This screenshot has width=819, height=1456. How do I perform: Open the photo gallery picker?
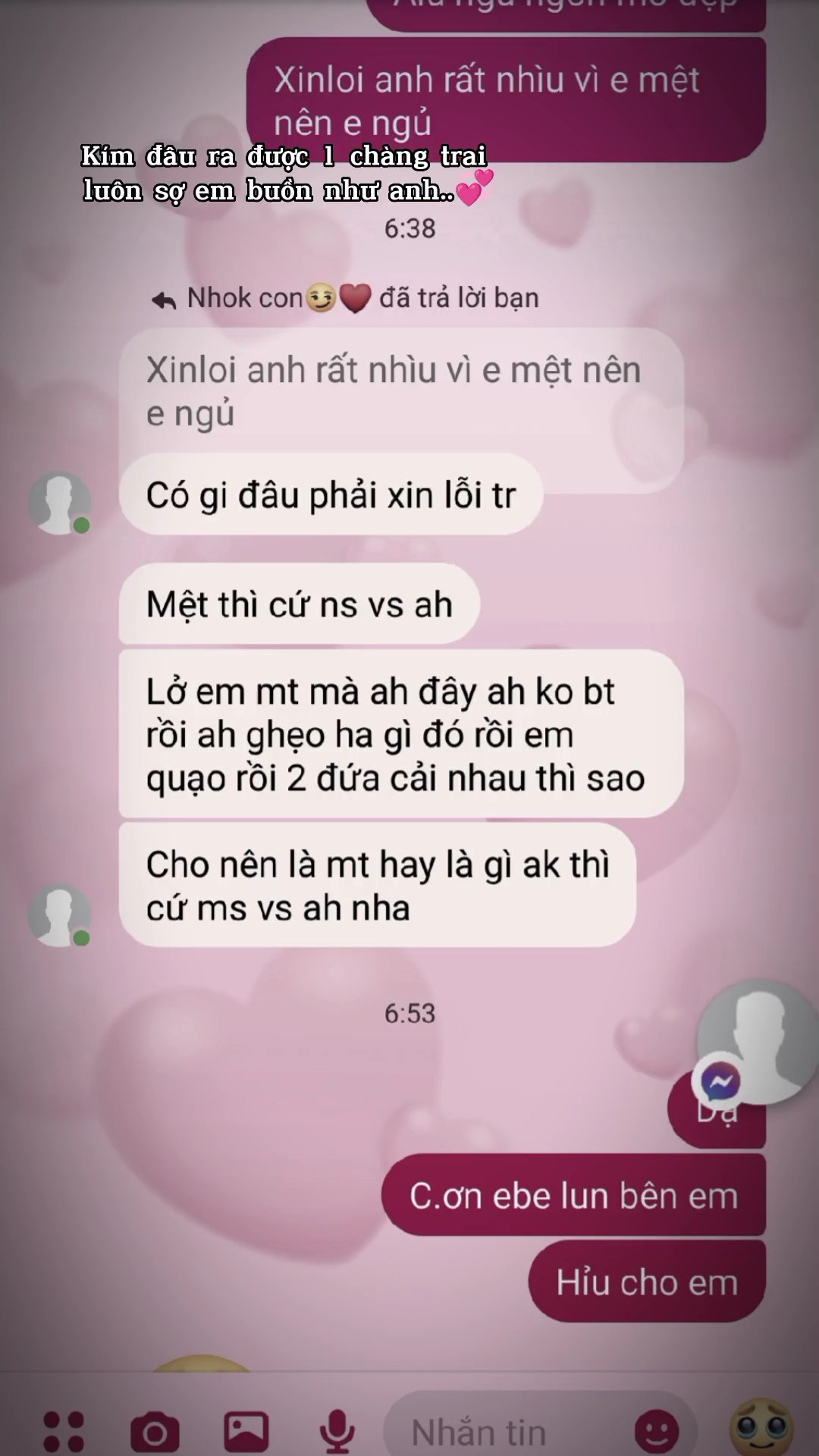246,1432
